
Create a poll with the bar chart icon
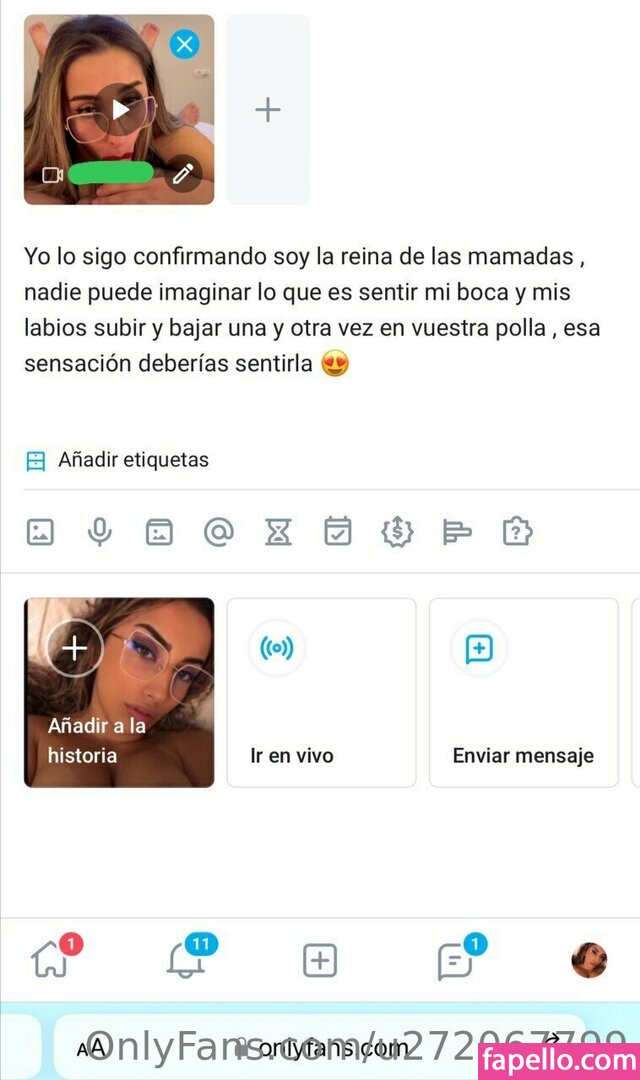[x=456, y=532]
